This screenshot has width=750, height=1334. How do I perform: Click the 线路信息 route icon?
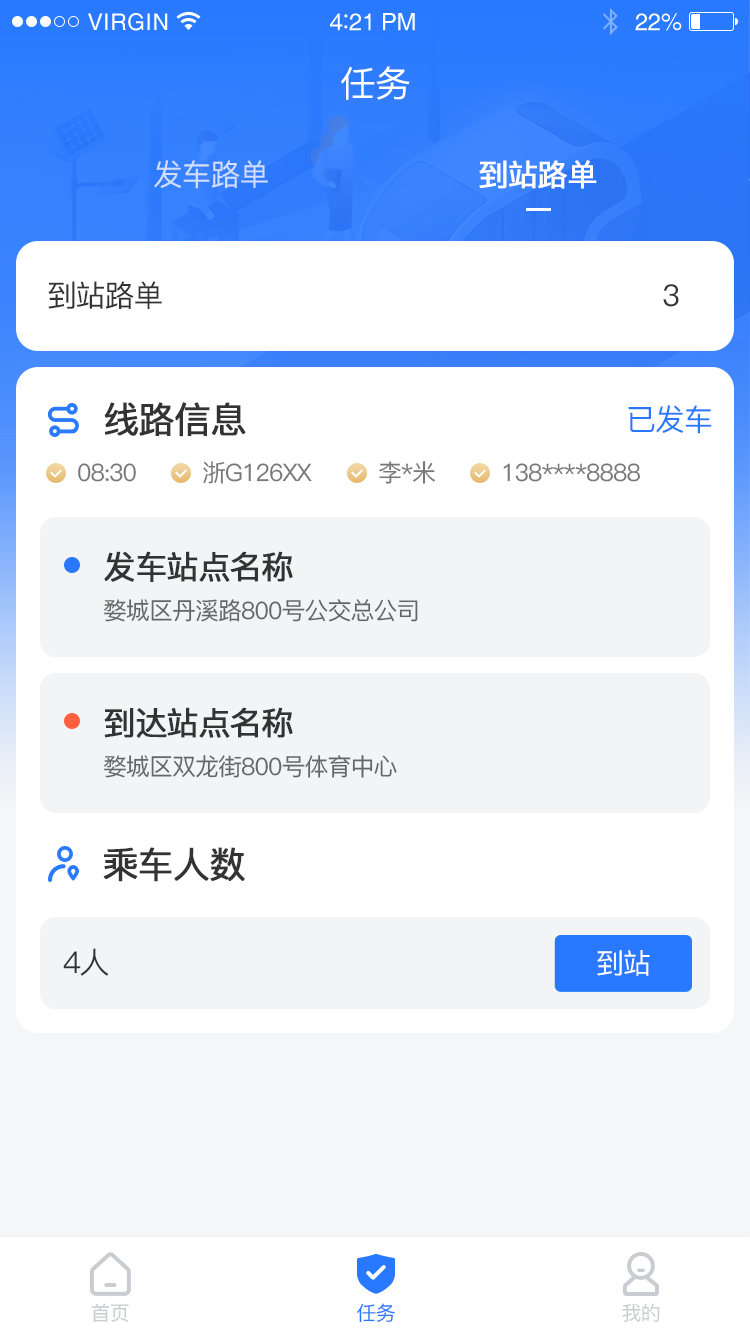click(62, 421)
